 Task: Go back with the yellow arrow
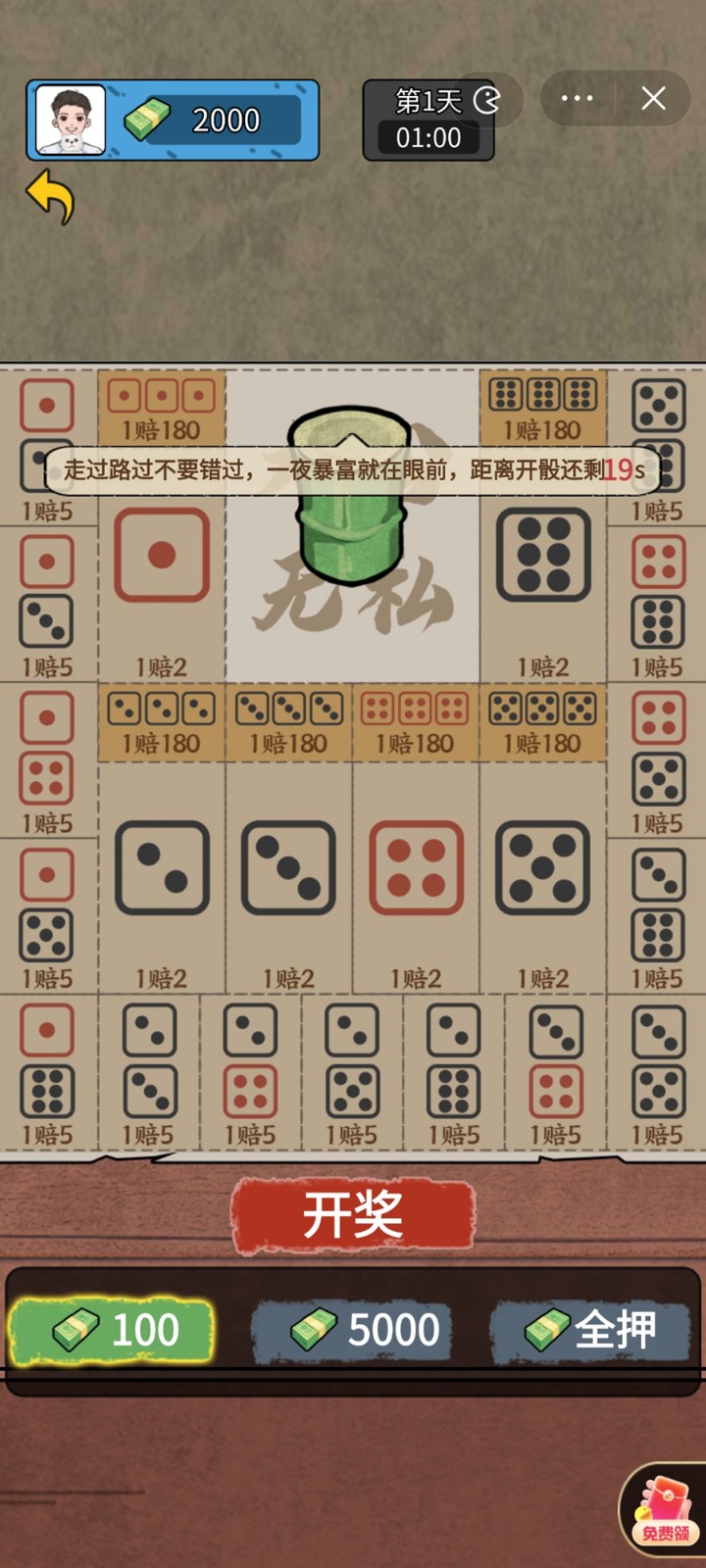(x=50, y=196)
